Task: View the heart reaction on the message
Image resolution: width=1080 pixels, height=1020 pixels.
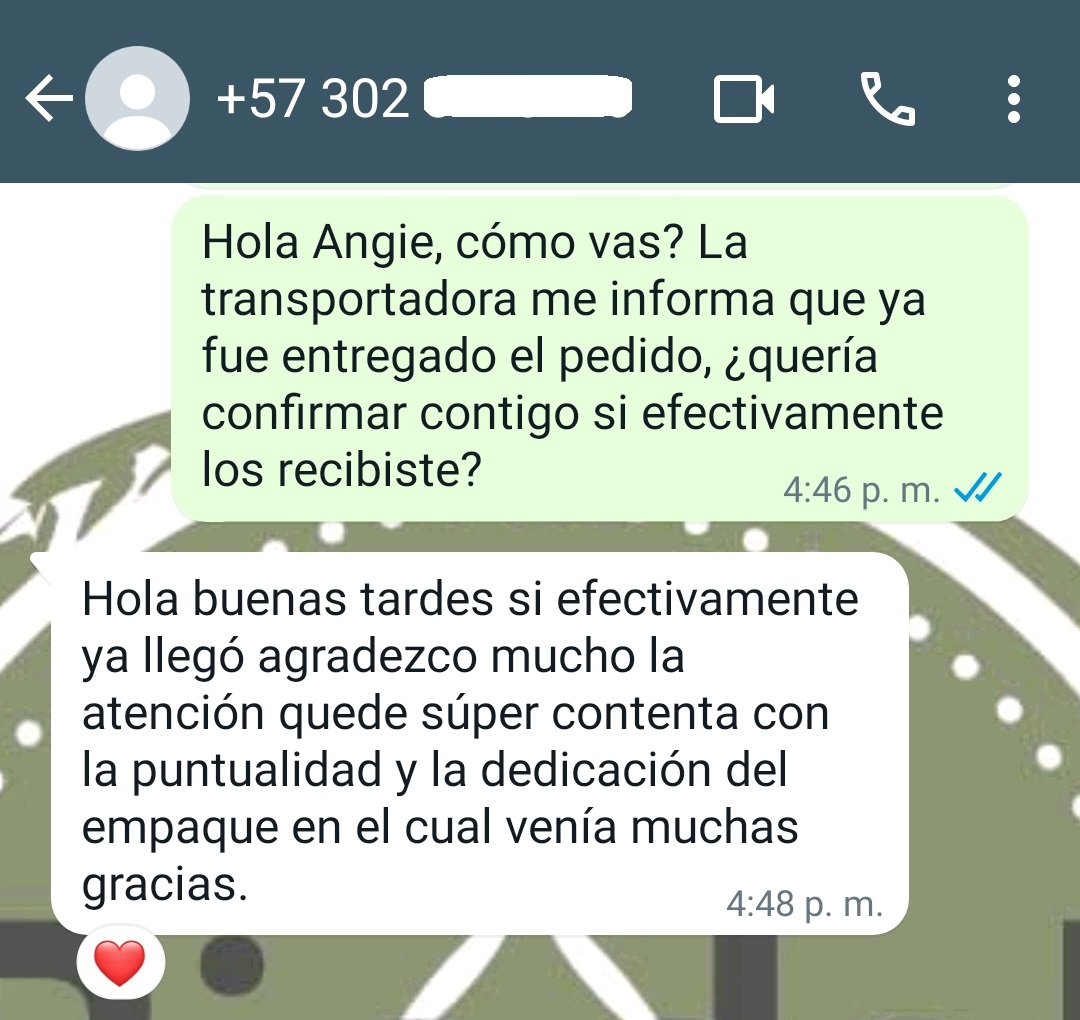Action: tap(119, 963)
